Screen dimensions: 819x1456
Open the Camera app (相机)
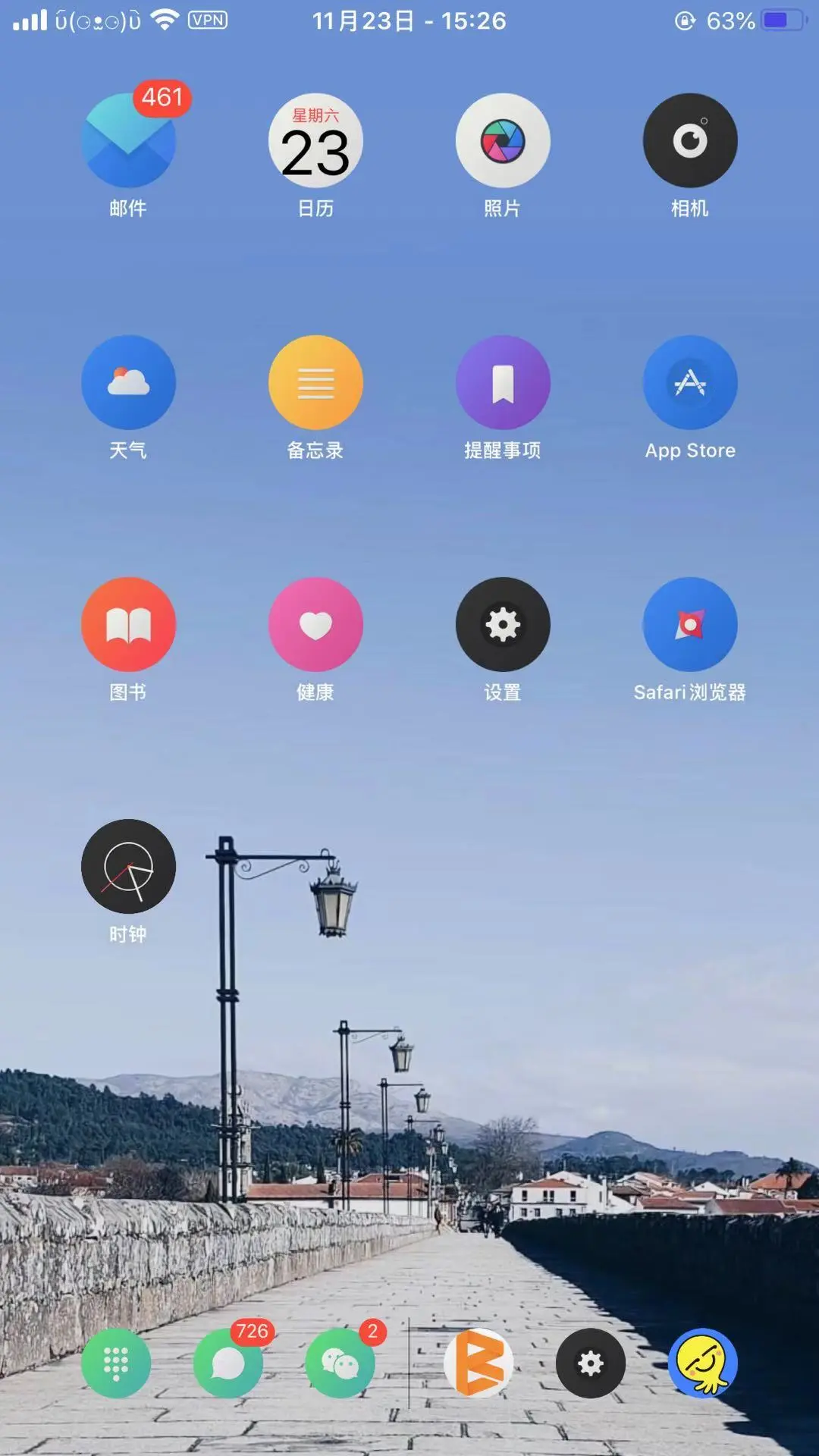pos(690,141)
